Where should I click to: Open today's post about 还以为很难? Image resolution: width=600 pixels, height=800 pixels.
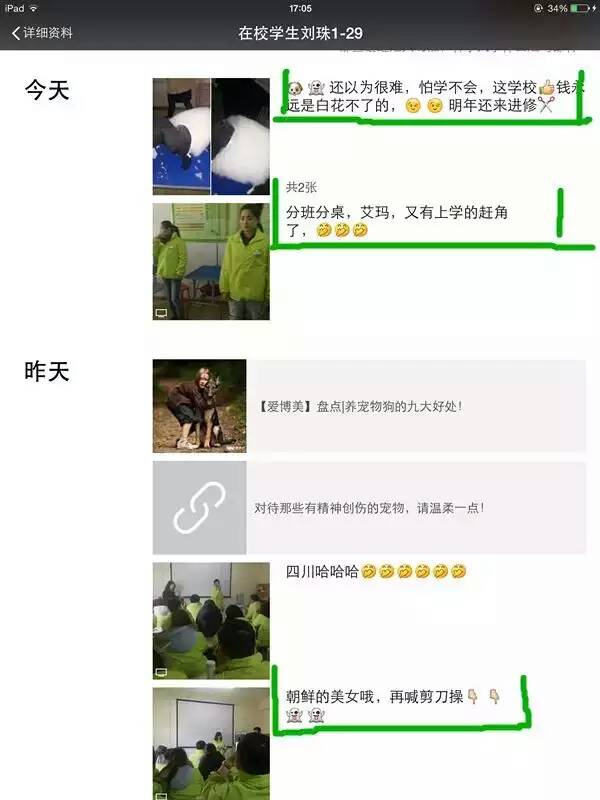point(420,97)
